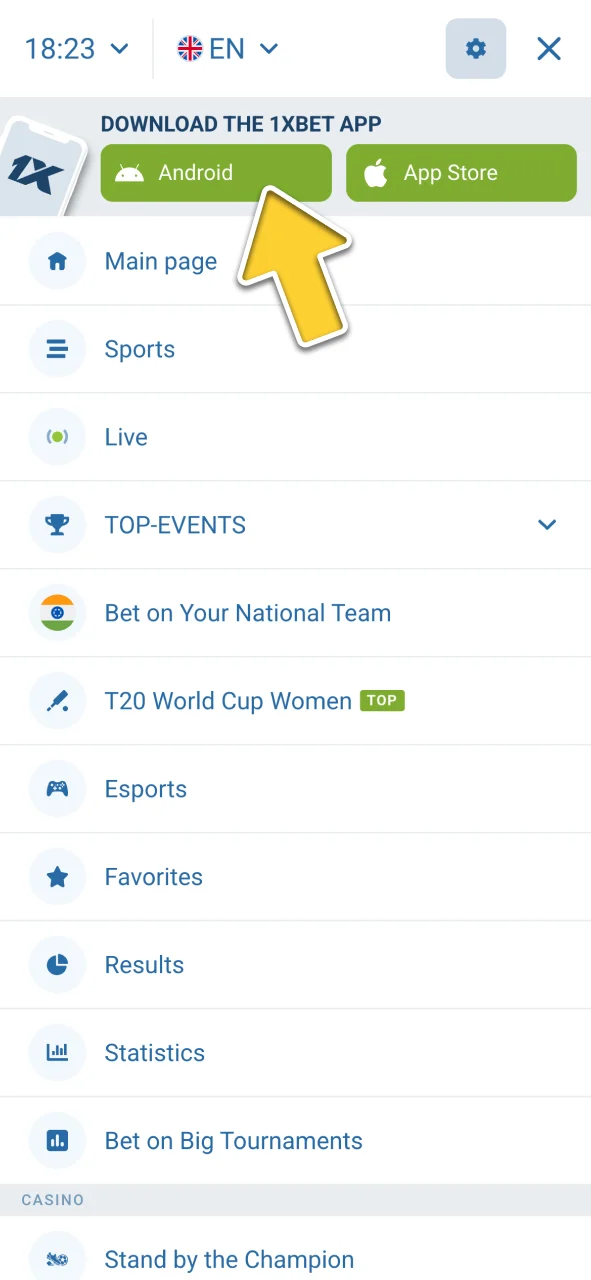Image resolution: width=591 pixels, height=1280 pixels.
Task: Open Statistics
Action: point(295,1053)
